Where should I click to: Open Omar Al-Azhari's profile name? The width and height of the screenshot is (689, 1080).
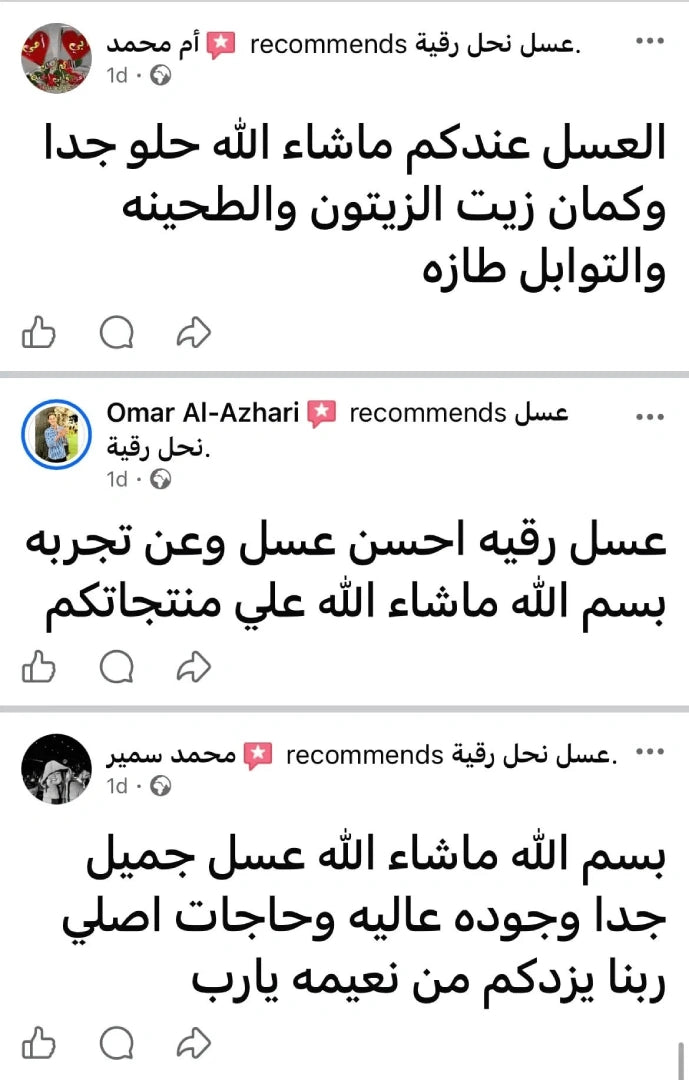[203, 413]
